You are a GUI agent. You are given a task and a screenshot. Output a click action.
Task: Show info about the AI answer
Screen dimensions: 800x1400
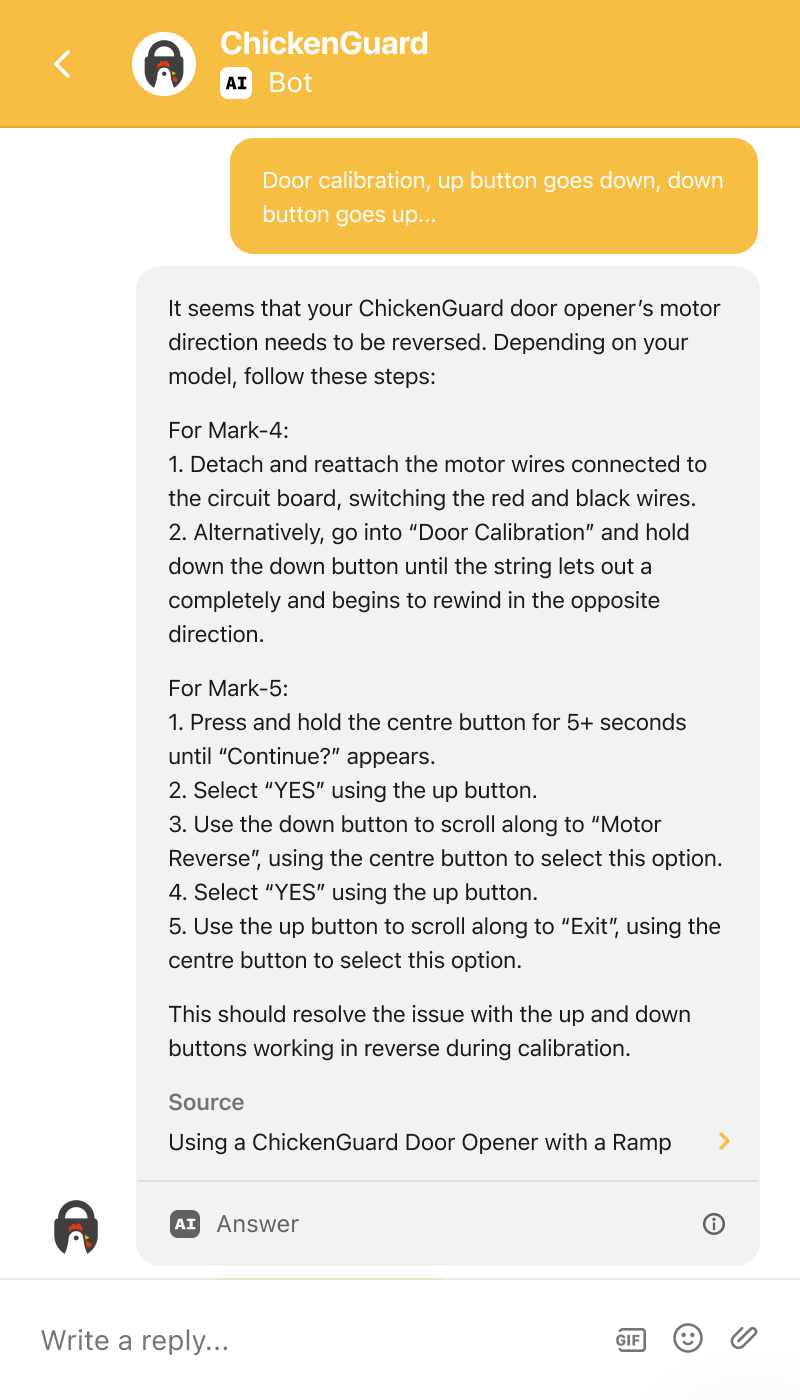click(713, 1224)
